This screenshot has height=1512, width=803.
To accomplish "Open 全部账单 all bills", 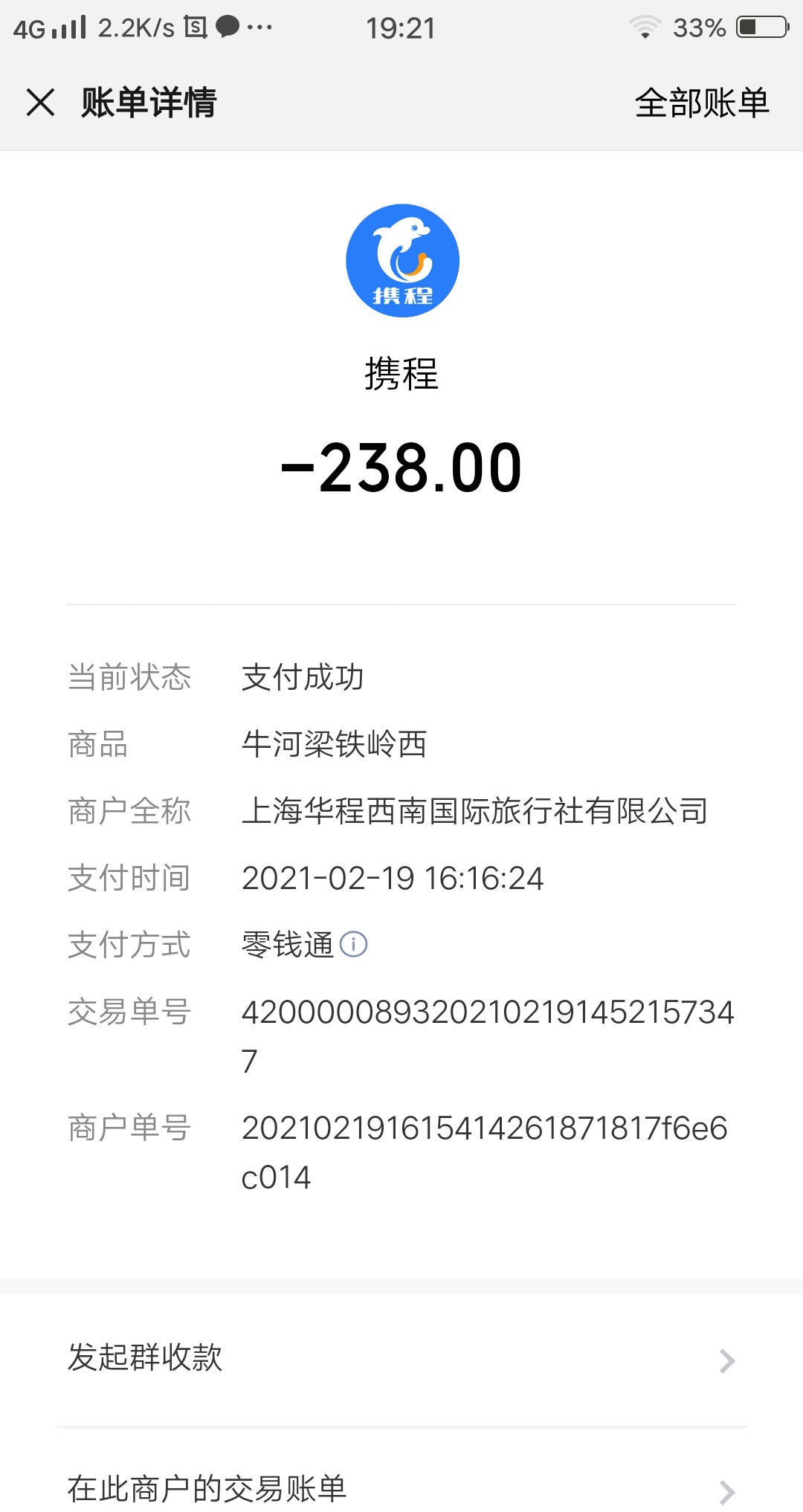I will tap(702, 103).
